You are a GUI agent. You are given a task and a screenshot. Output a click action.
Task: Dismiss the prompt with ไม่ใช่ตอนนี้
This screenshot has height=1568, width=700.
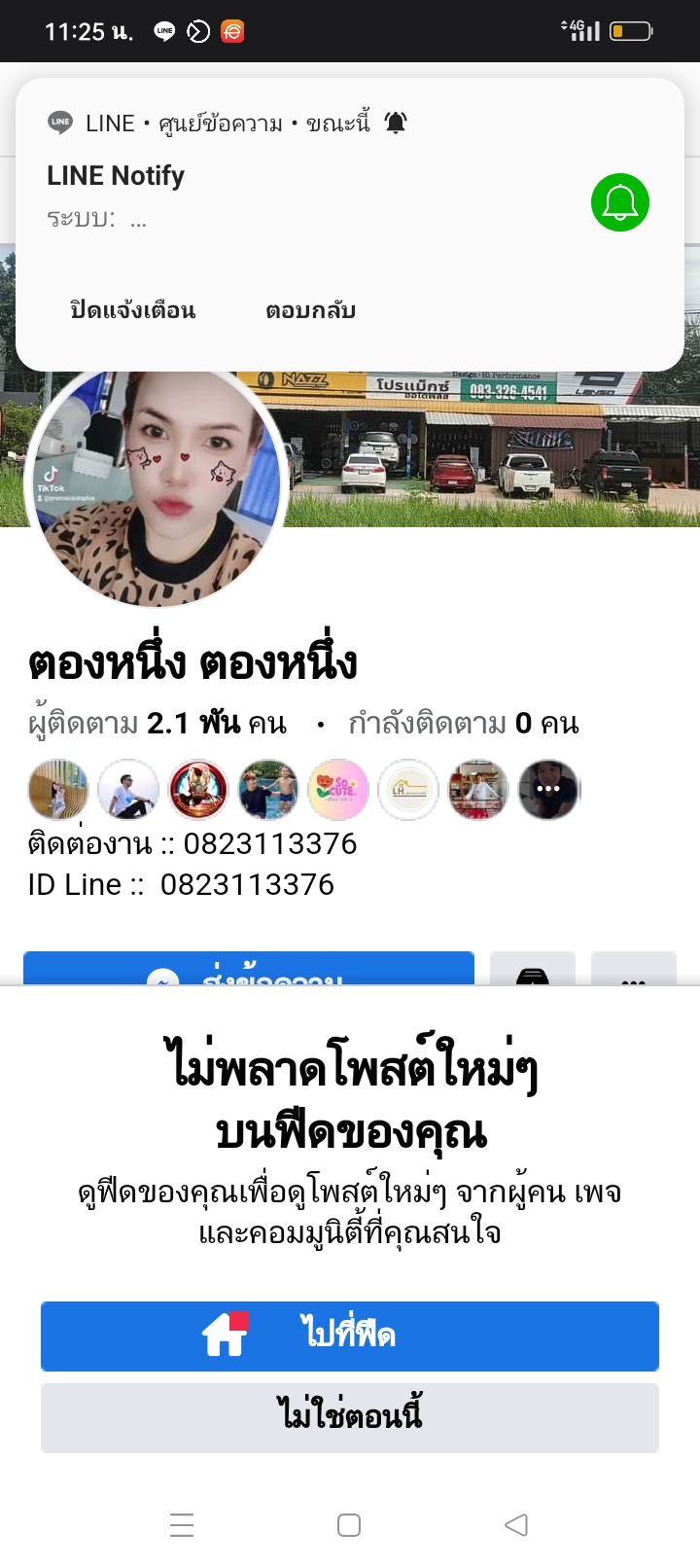(350, 1417)
